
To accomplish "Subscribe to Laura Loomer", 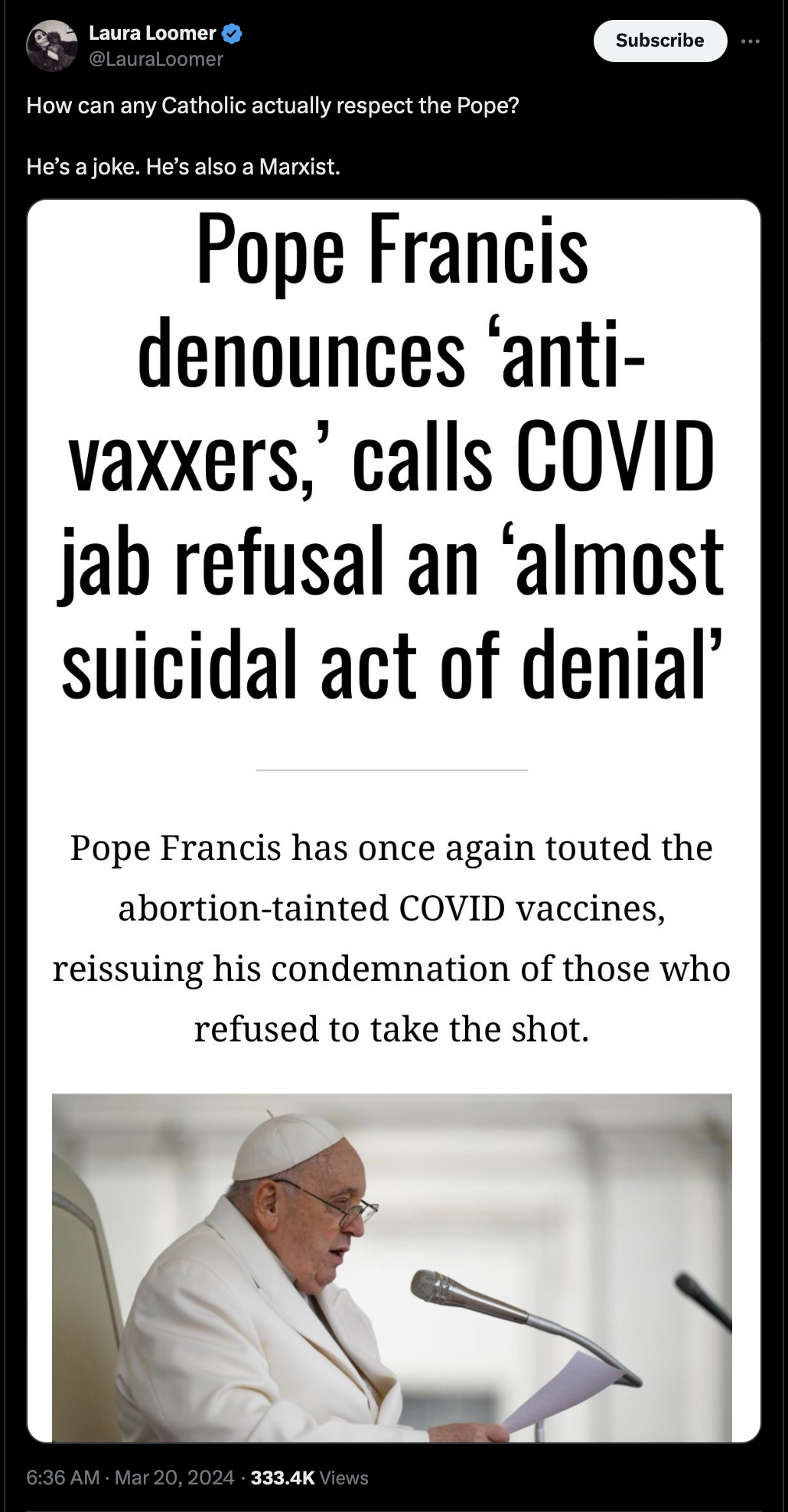I will click(659, 41).
